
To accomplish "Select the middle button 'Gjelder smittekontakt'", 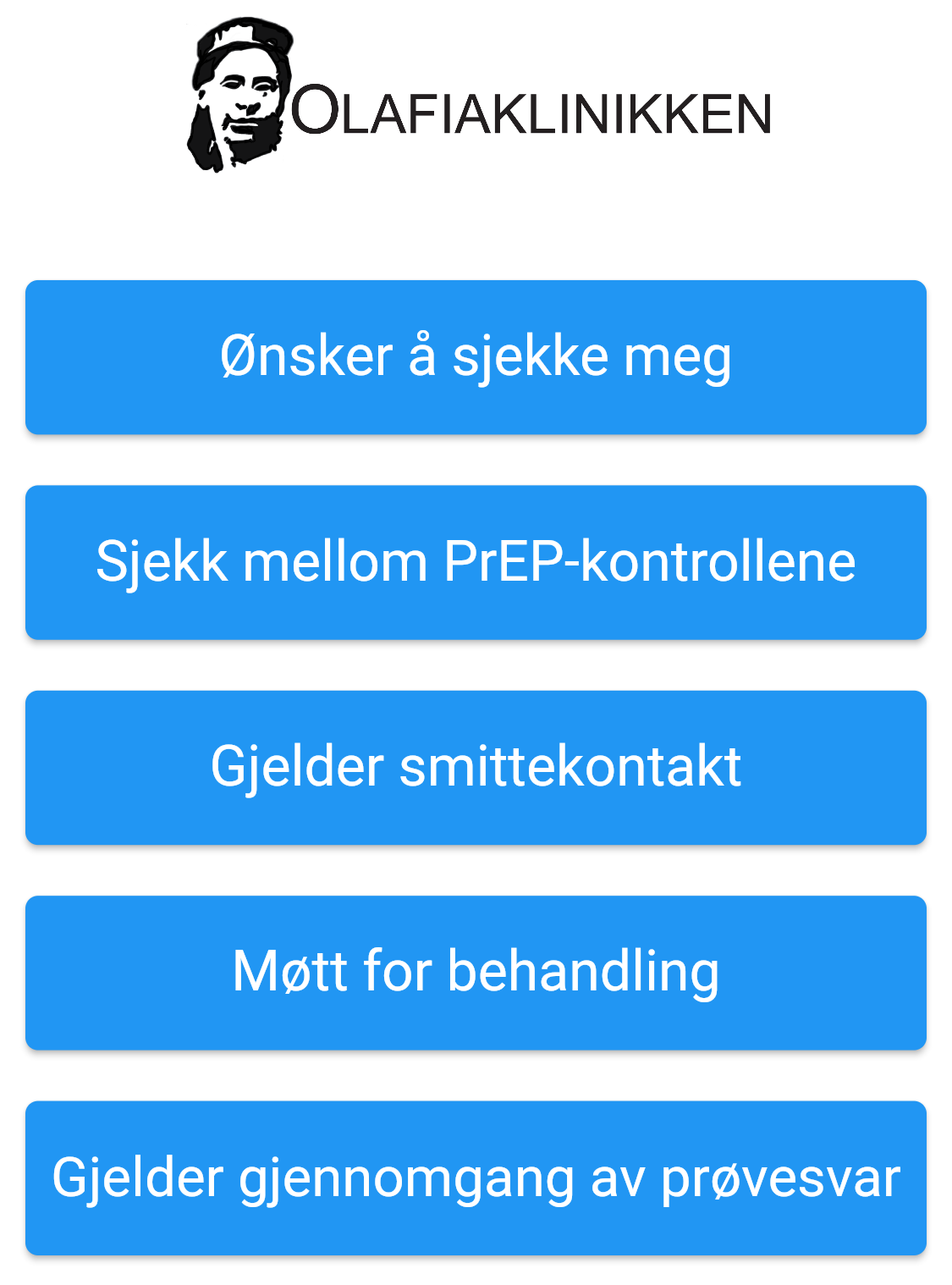I will [x=476, y=766].
